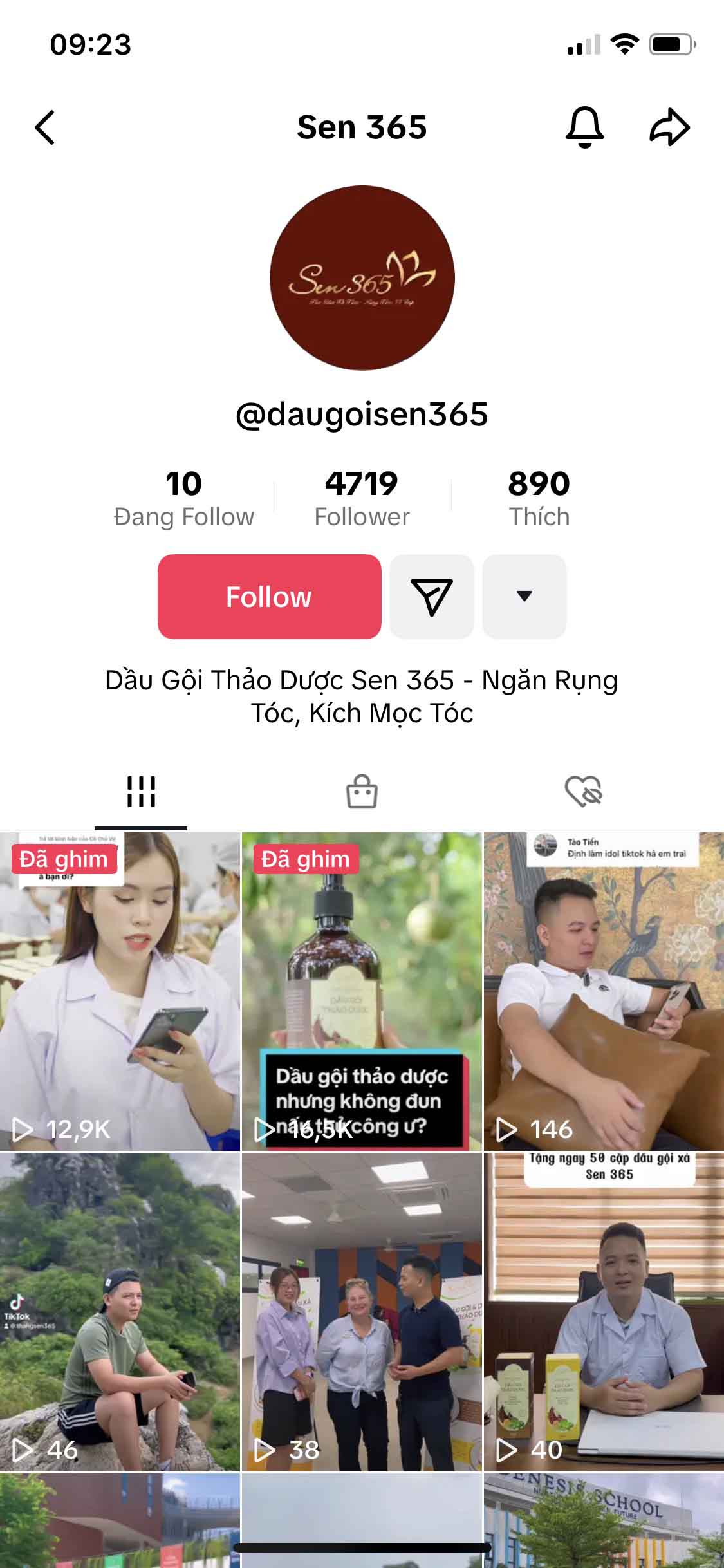Screen dimensions: 724x1568
Task: Expand the pinned 'Đã ghim' video options
Action: (x=64, y=859)
